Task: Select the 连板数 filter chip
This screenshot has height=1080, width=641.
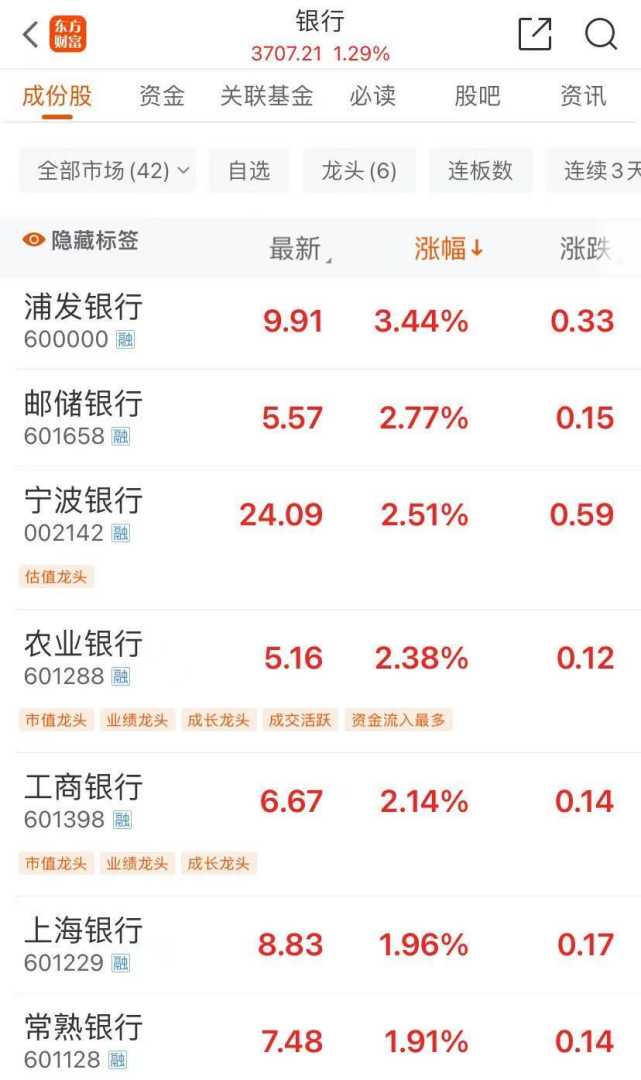Action: point(480,171)
